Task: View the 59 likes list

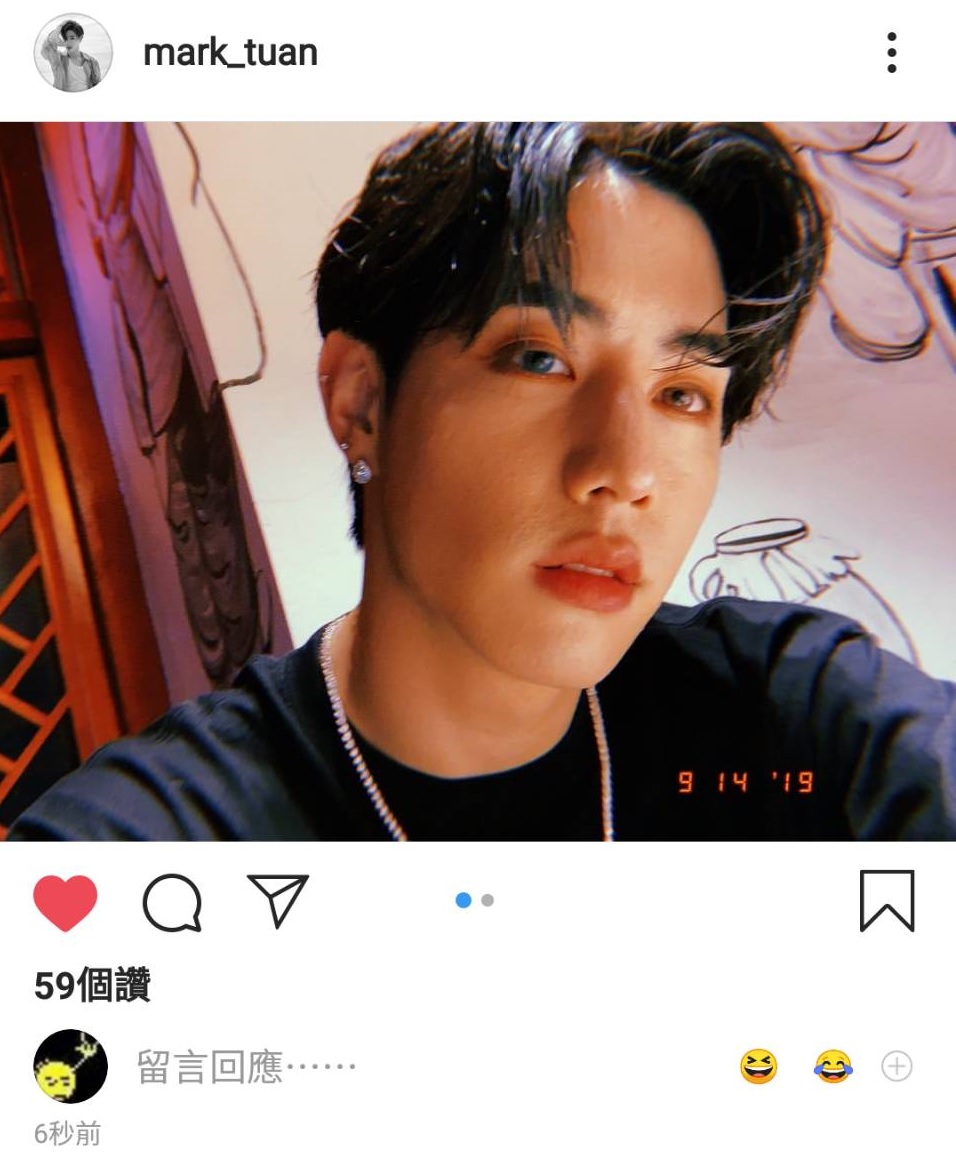Action: [92, 986]
